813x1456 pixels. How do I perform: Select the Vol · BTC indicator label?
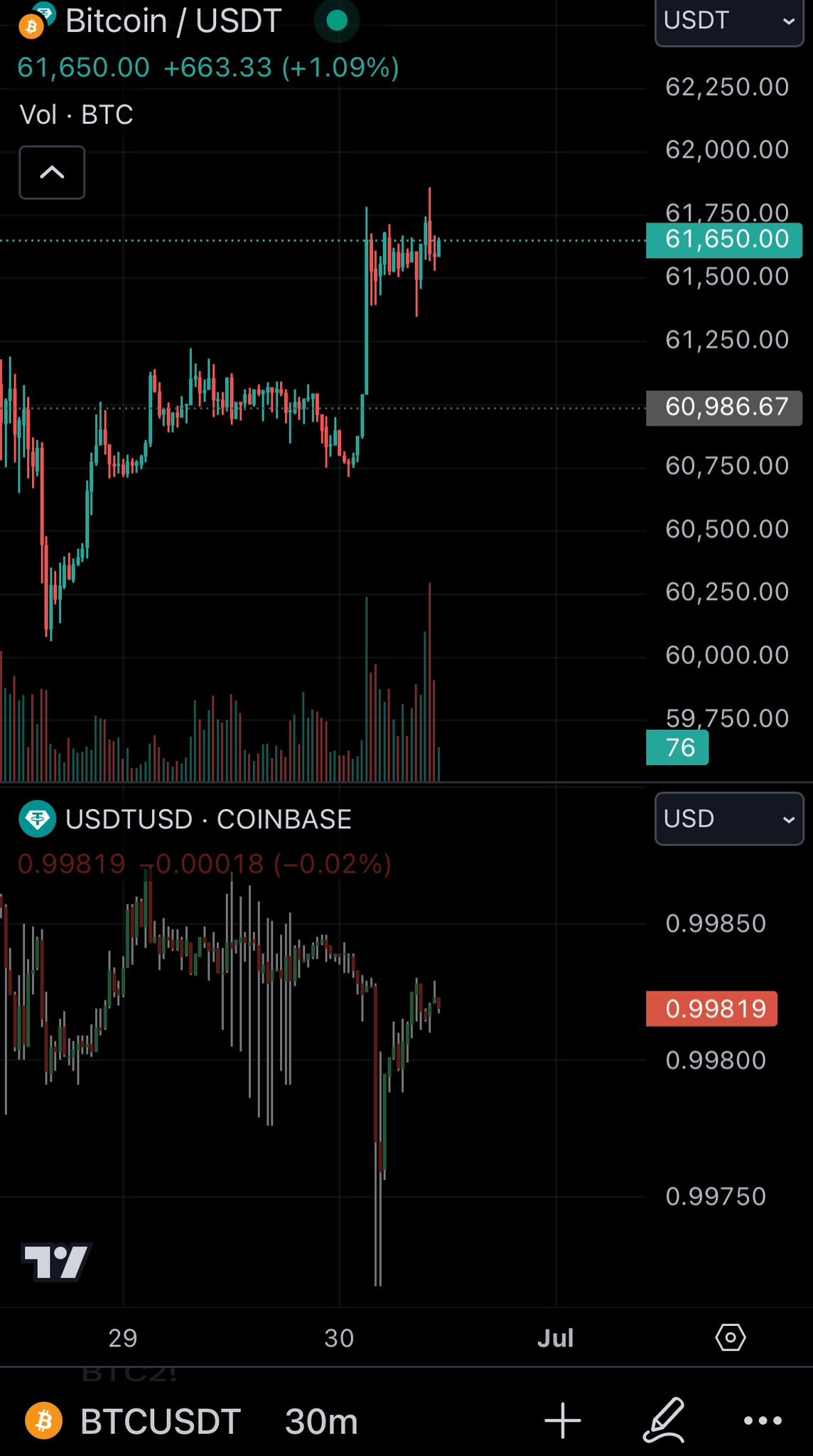pyautogui.click(x=77, y=114)
